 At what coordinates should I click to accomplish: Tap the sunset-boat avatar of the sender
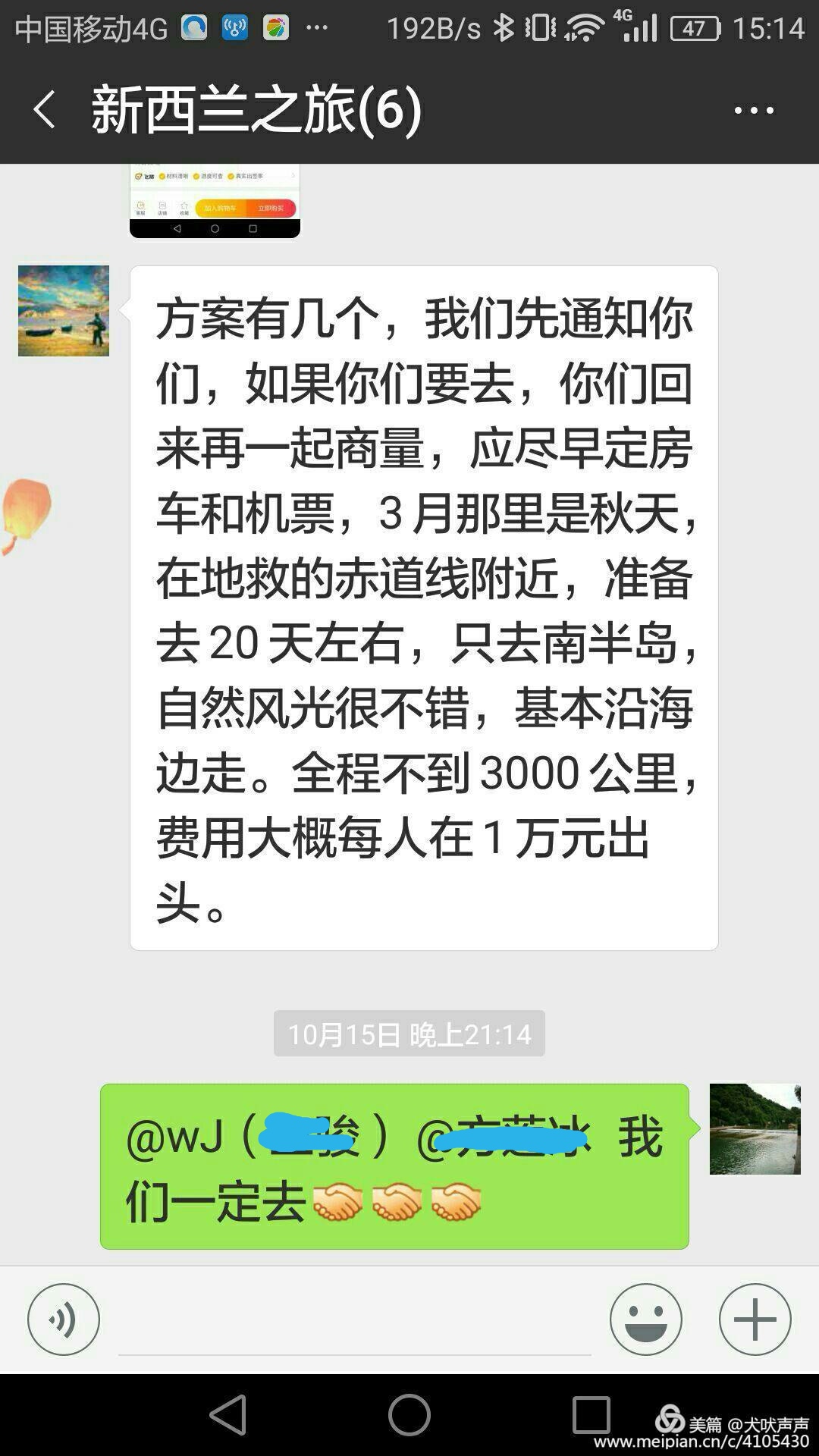point(64,311)
